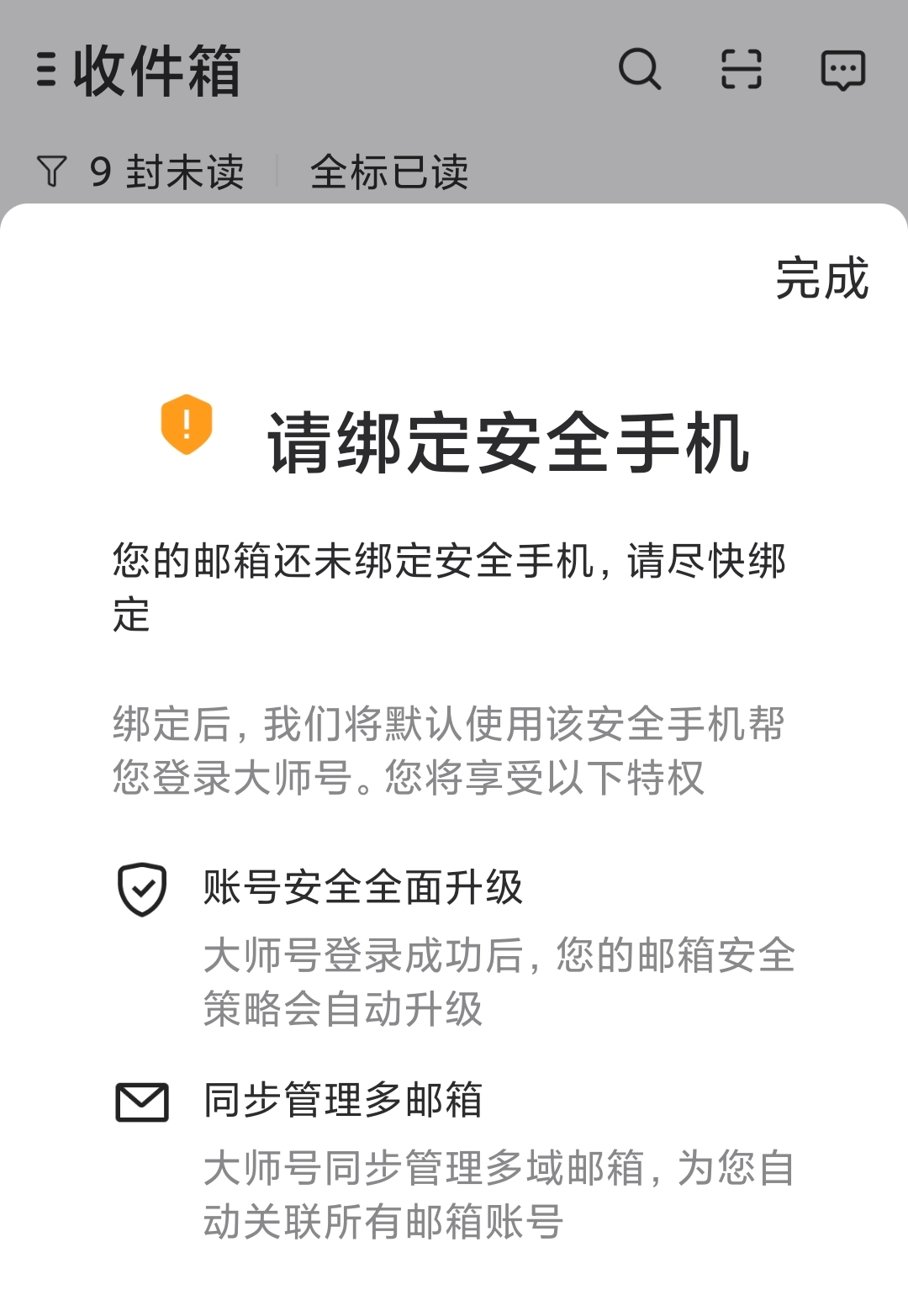Mark all as read with 全标已读

coord(388,172)
